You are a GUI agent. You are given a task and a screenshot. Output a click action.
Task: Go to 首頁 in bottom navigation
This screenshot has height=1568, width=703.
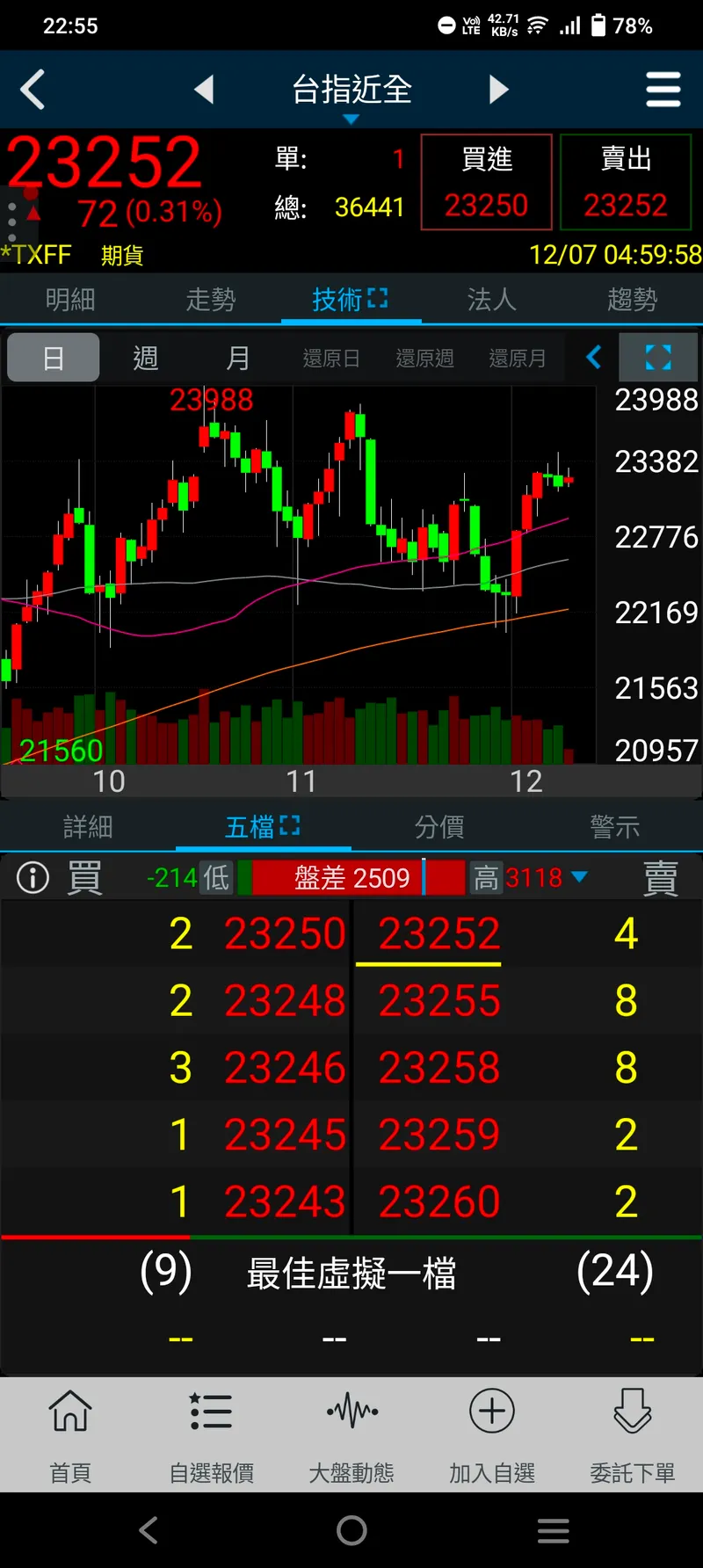click(70, 1435)
